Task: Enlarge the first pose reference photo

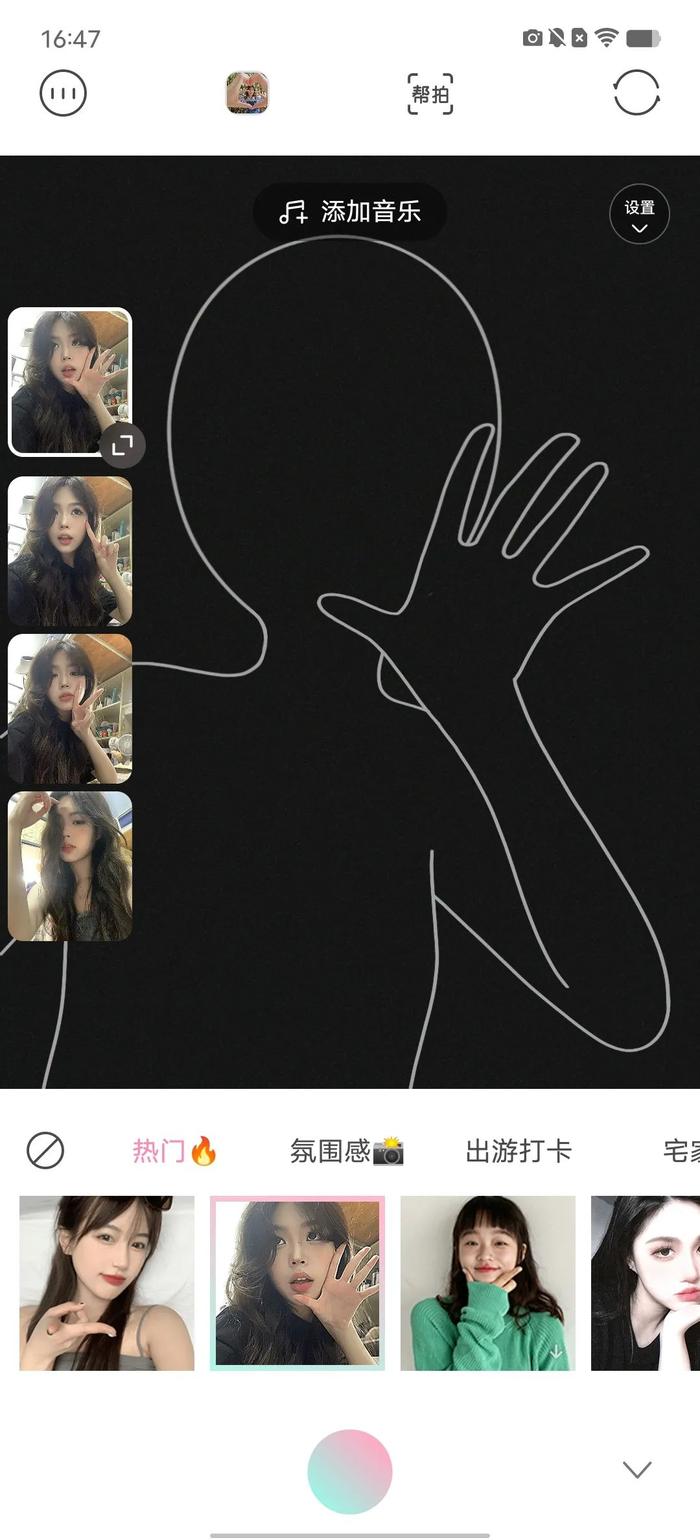Action: (122, 445)
